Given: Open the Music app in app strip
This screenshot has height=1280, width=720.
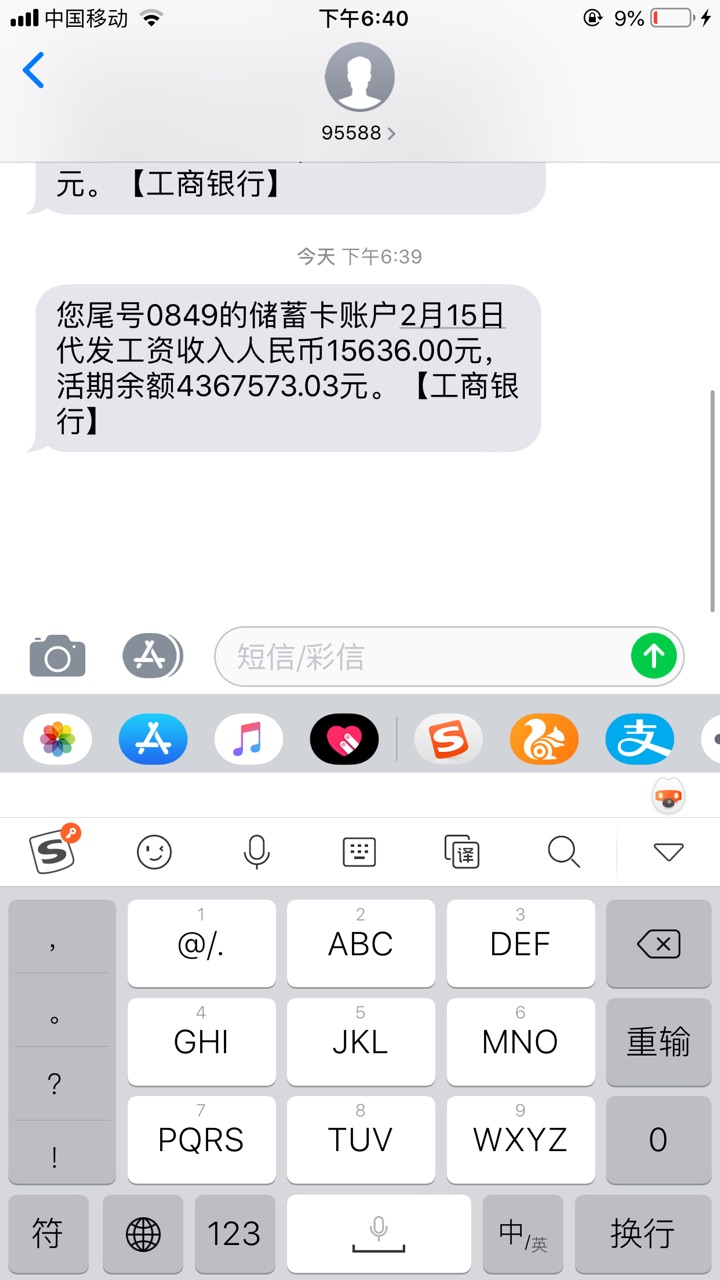Looking at the screenshot, I should (248, 740).
